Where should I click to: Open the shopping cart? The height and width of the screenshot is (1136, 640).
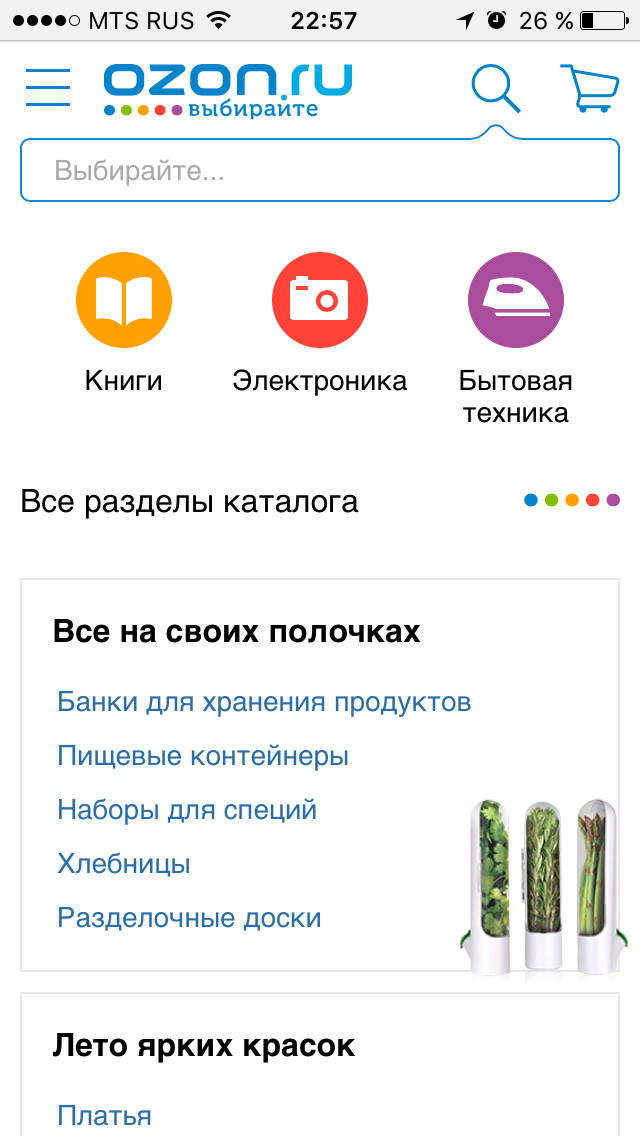[591, 88]
